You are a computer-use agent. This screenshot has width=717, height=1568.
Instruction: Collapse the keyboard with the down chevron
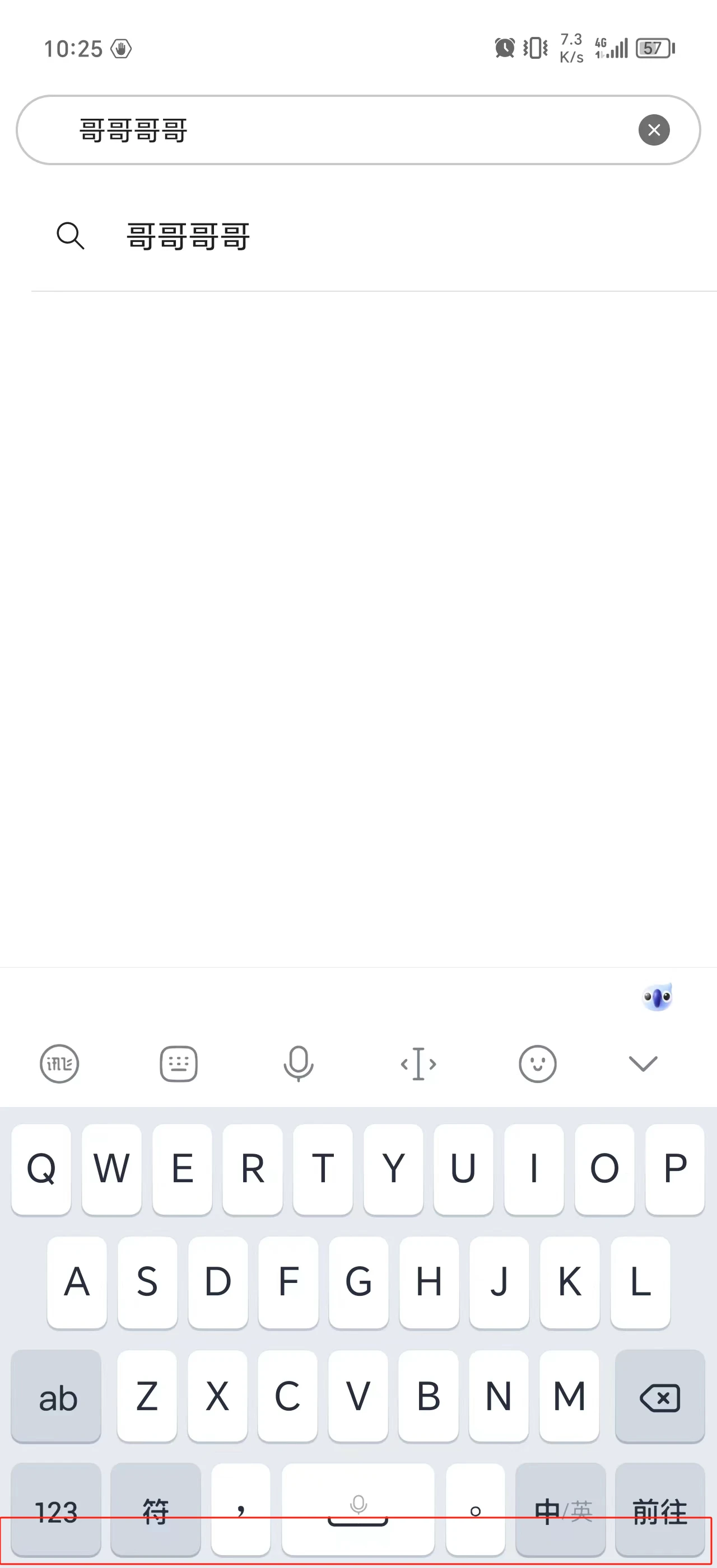[642, 1063]
